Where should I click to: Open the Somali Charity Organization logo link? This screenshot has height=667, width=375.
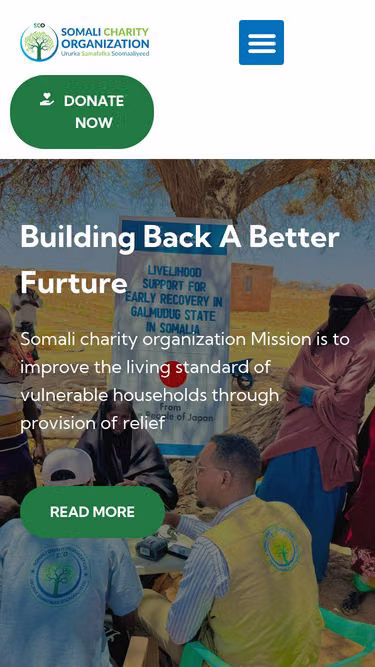tap(85, 42)
